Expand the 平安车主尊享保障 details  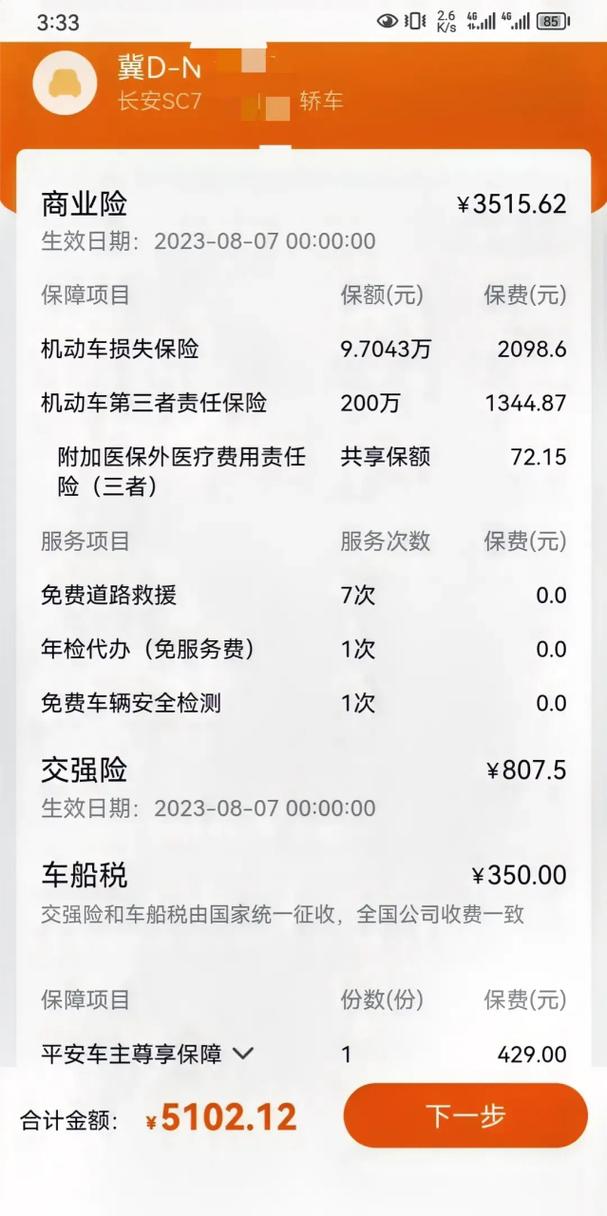243,1053
